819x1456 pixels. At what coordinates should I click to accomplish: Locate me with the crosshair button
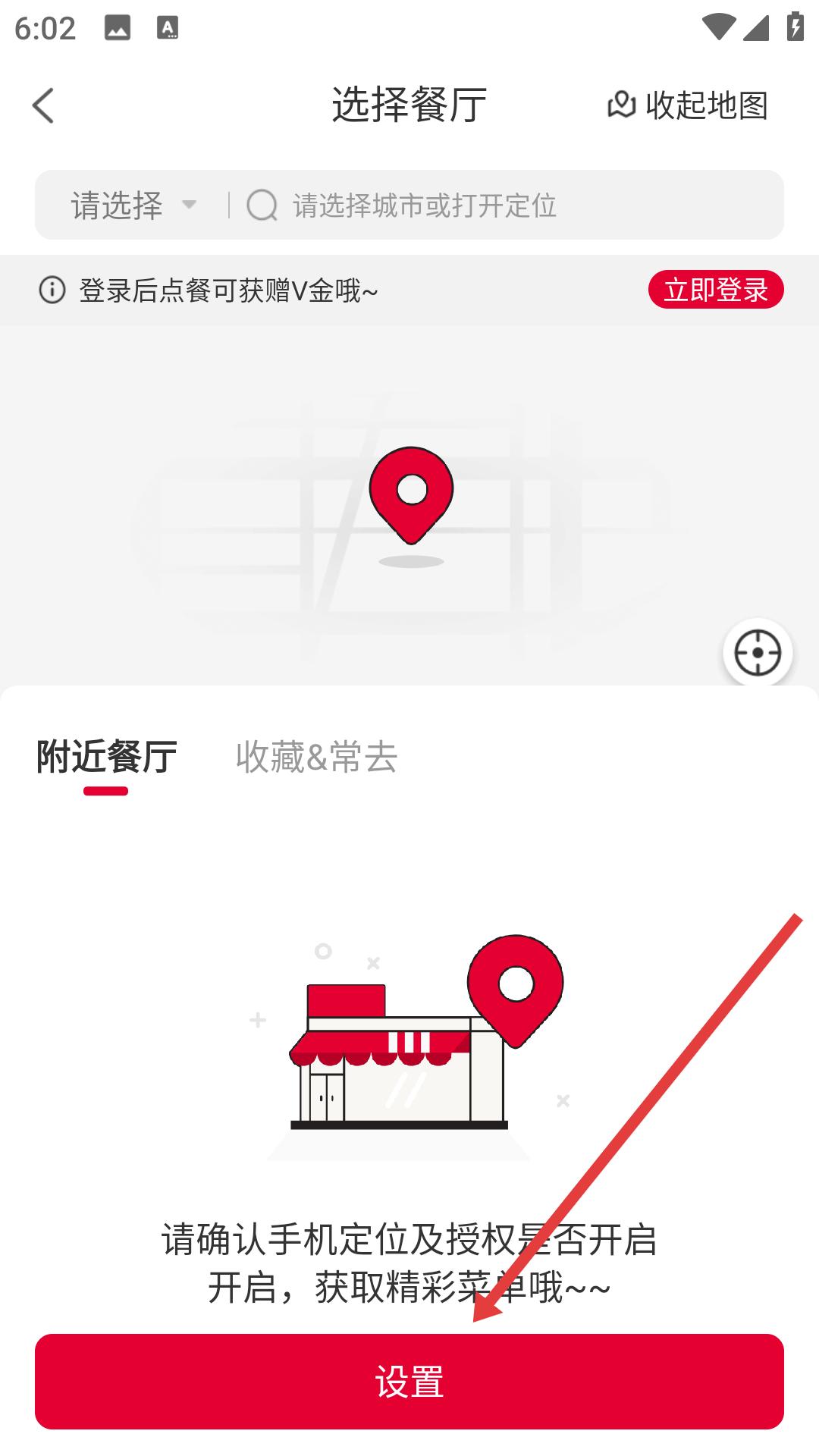point(757,652)
